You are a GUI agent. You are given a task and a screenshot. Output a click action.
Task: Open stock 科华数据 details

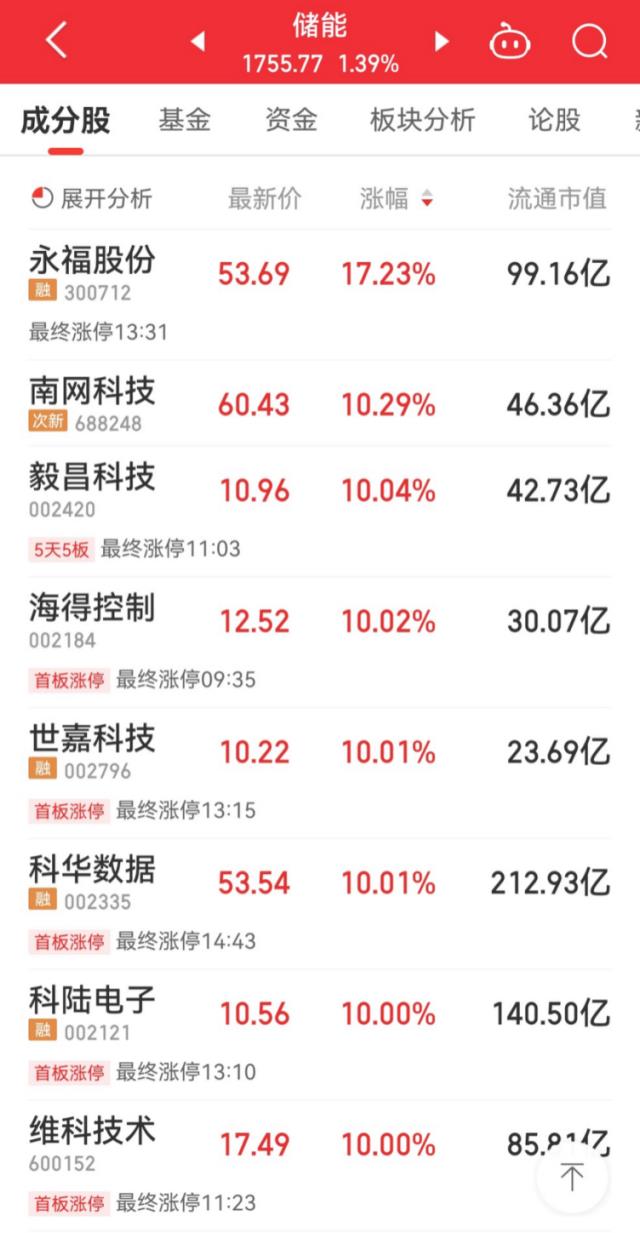[320, 904]
